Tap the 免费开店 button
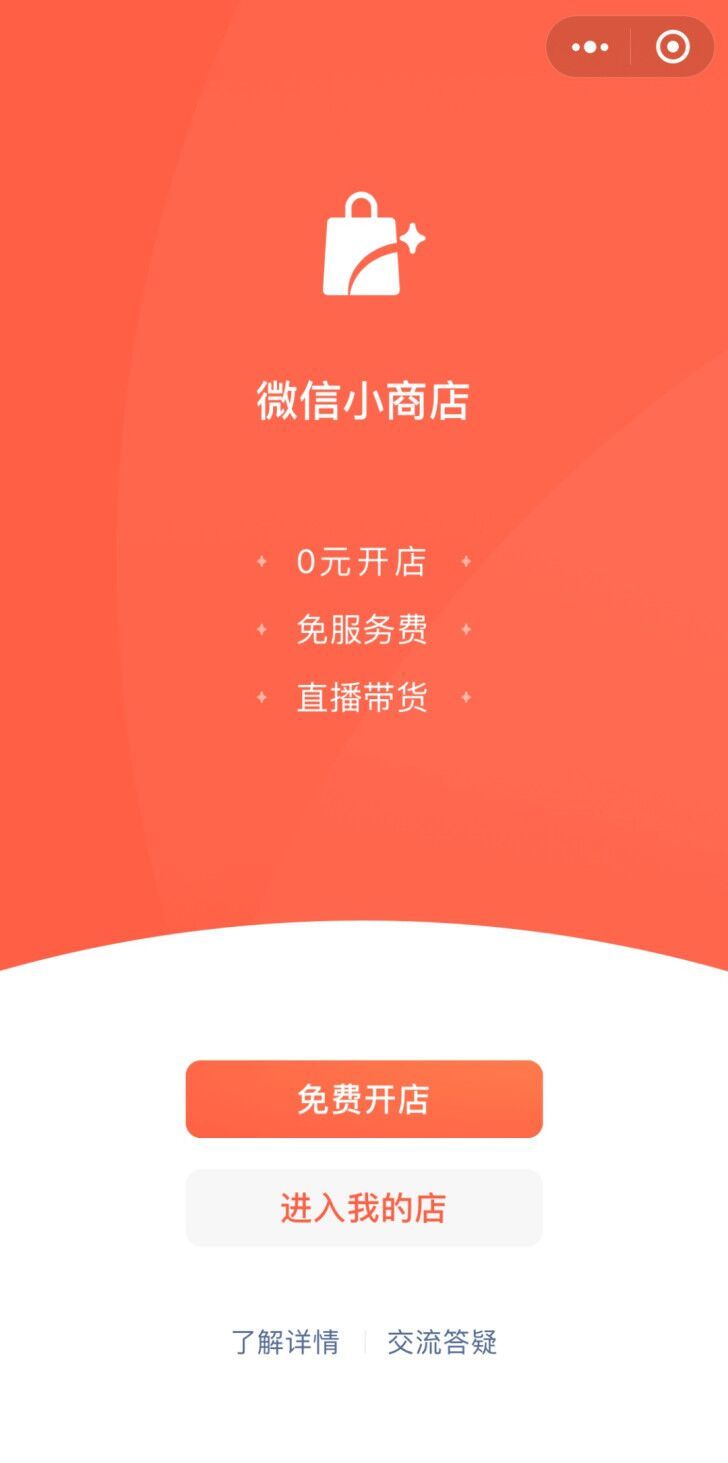Image resolution: width=728 pixels, height=1463 pixels. 364,1099
